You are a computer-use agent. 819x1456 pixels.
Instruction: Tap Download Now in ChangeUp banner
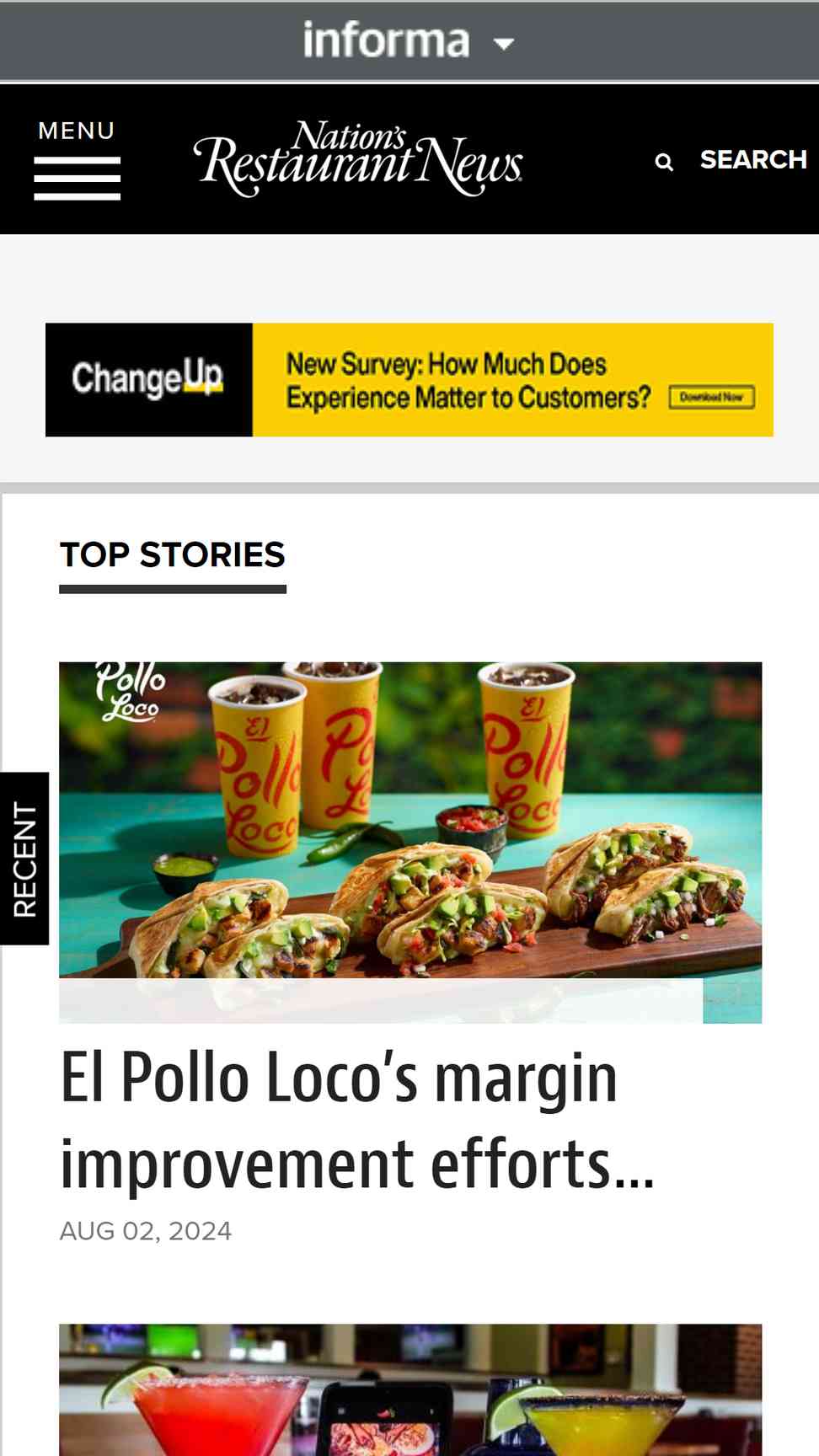pos(712,397)
